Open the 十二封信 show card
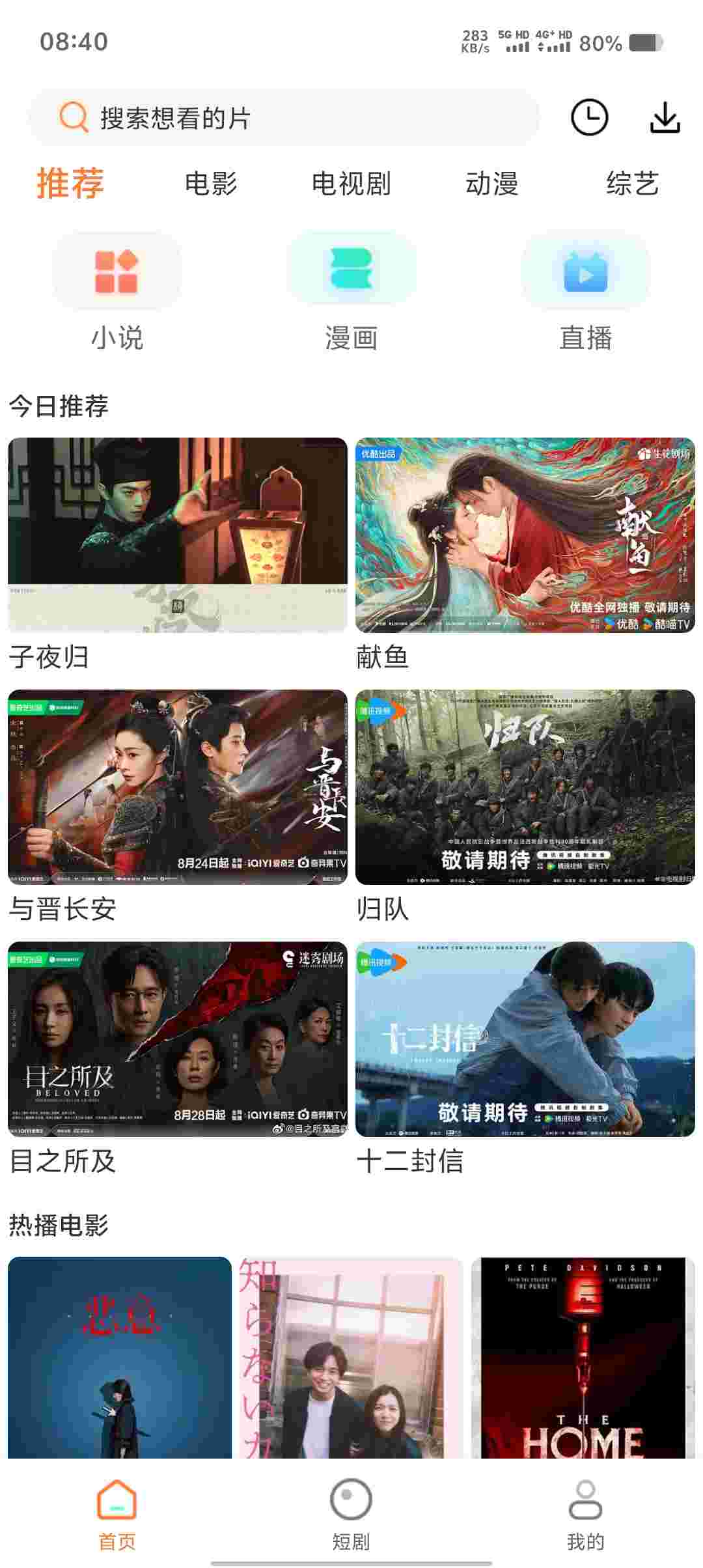The height and width of the screenshot is (1568, 703). click(525, 1039)
